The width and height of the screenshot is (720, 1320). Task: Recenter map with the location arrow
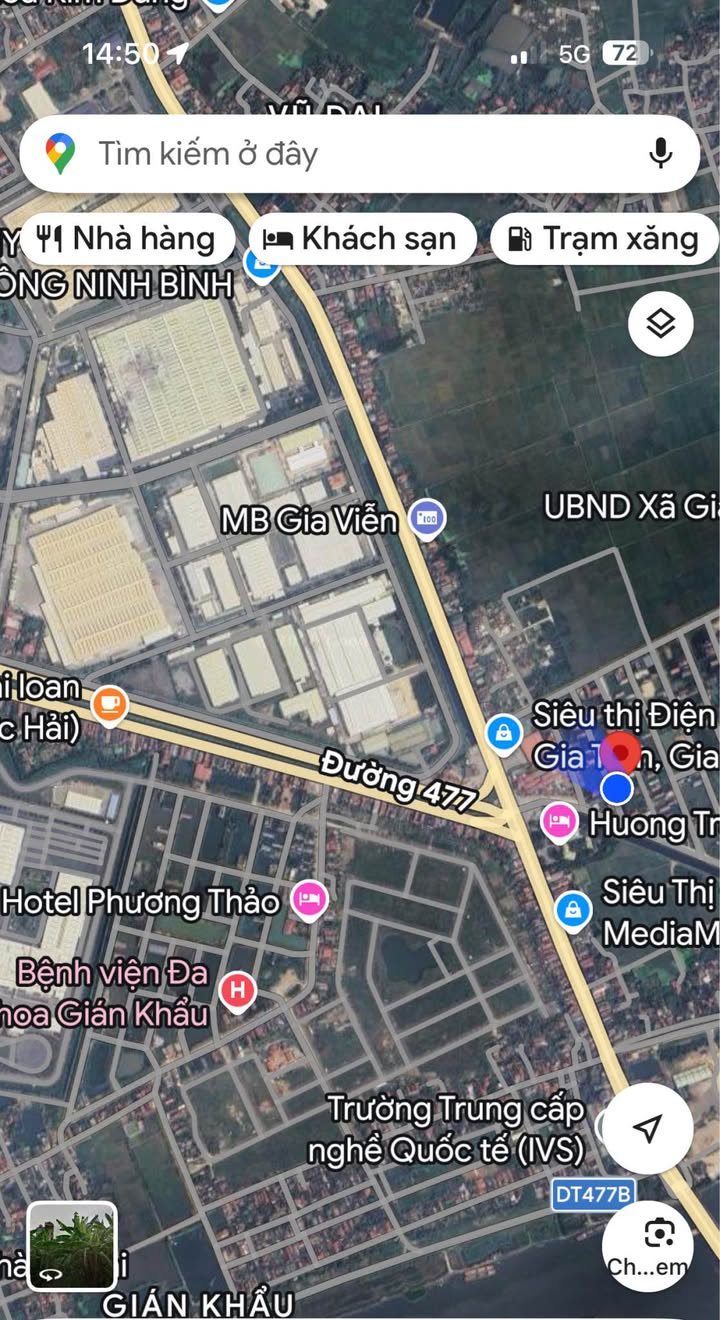pos(648,1128)
